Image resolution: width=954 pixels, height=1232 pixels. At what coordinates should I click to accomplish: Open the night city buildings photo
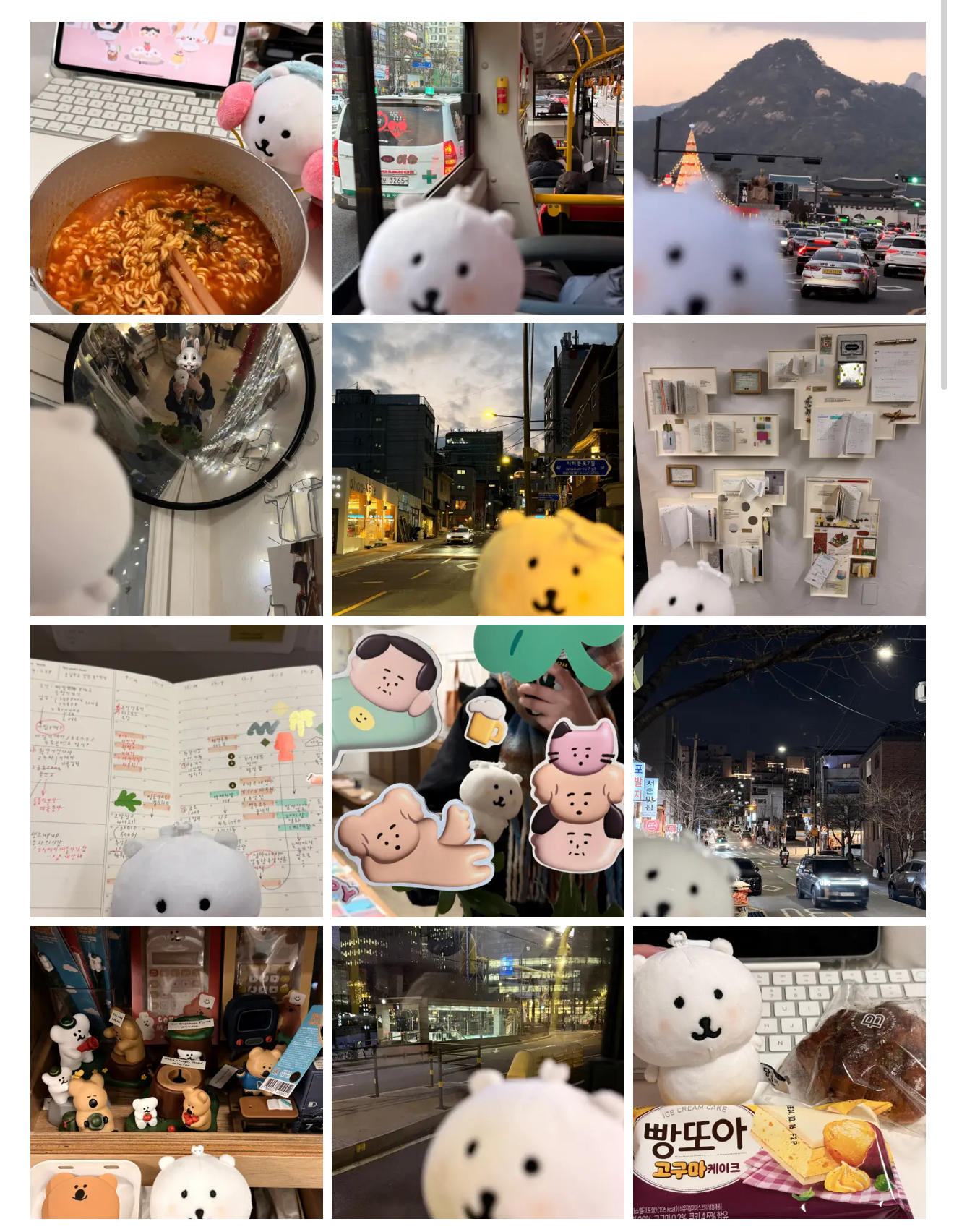tap(478, 1072)
